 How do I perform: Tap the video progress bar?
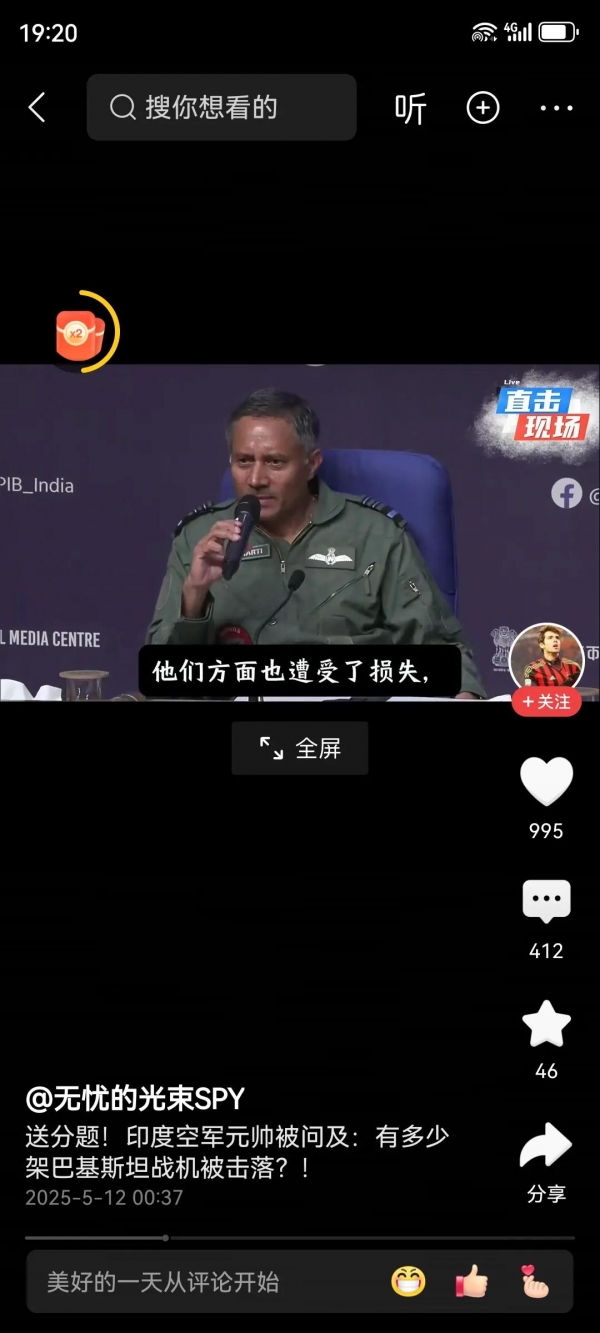pyautogui.click(x=300, y=1238)
